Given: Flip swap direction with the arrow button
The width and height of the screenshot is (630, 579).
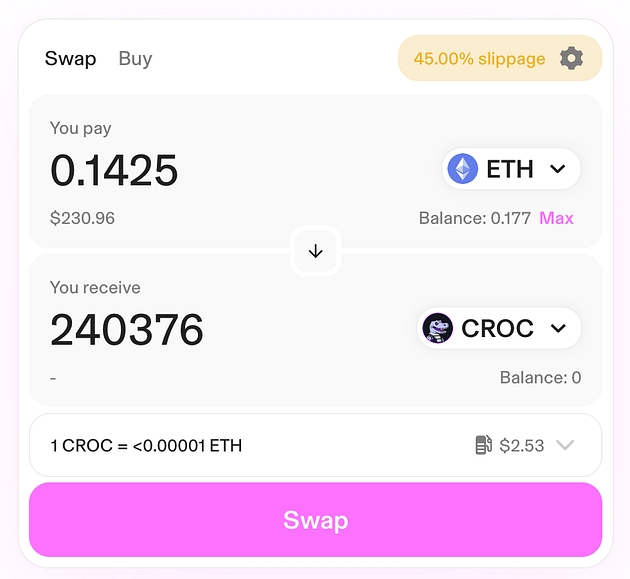Looking at the screenshot, I should point(316,251).
